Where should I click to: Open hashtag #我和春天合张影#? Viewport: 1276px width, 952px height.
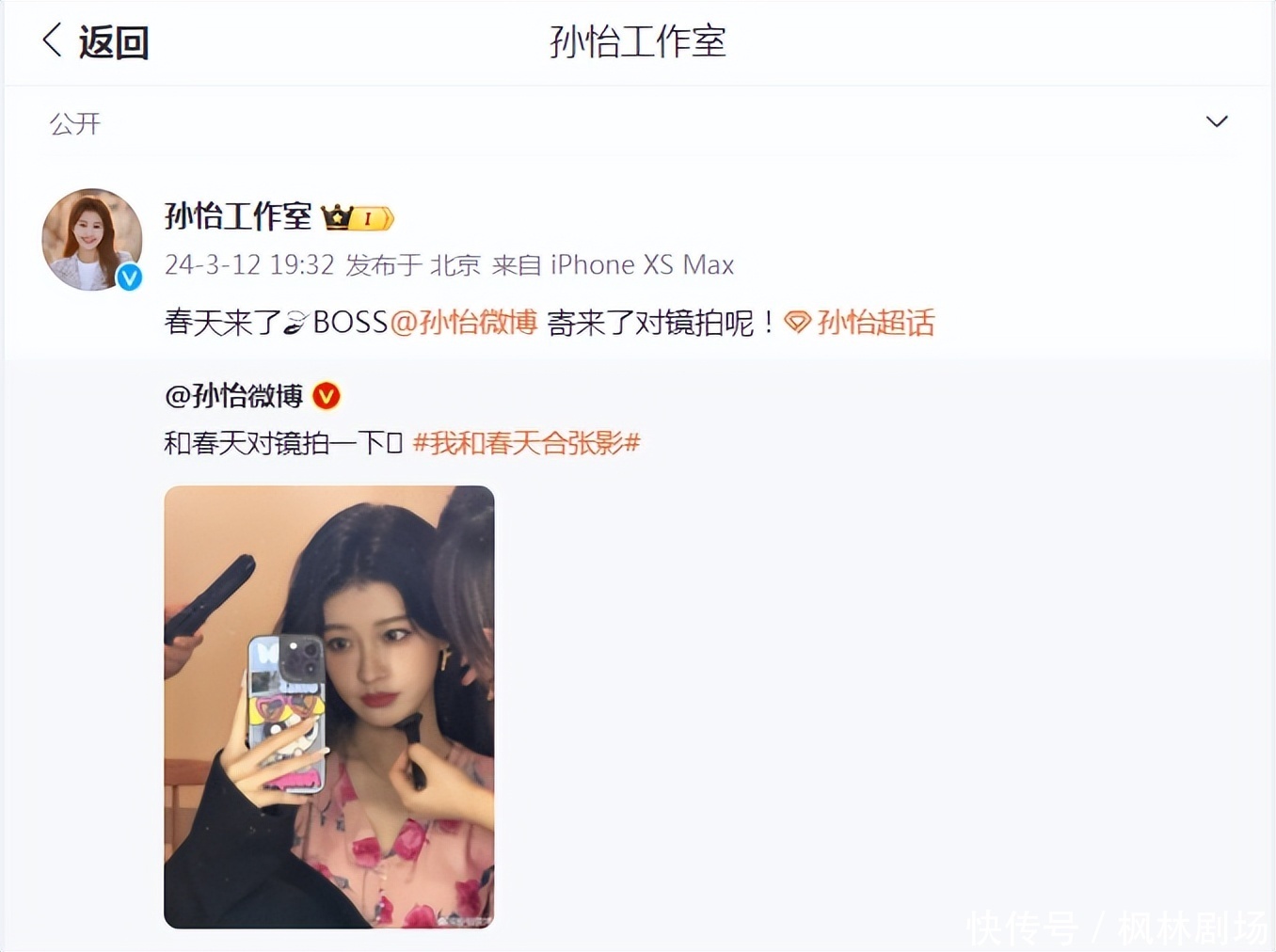(527, 442)
